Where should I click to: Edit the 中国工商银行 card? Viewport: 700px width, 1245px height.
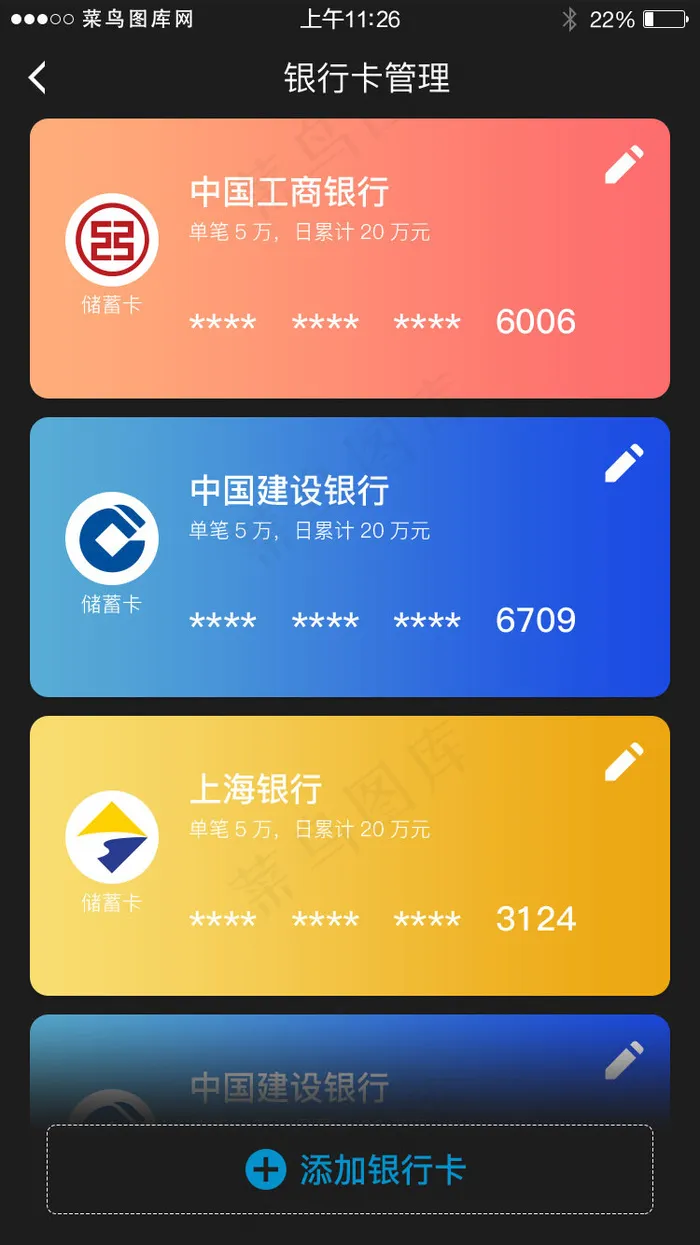[x=624, y=165]
